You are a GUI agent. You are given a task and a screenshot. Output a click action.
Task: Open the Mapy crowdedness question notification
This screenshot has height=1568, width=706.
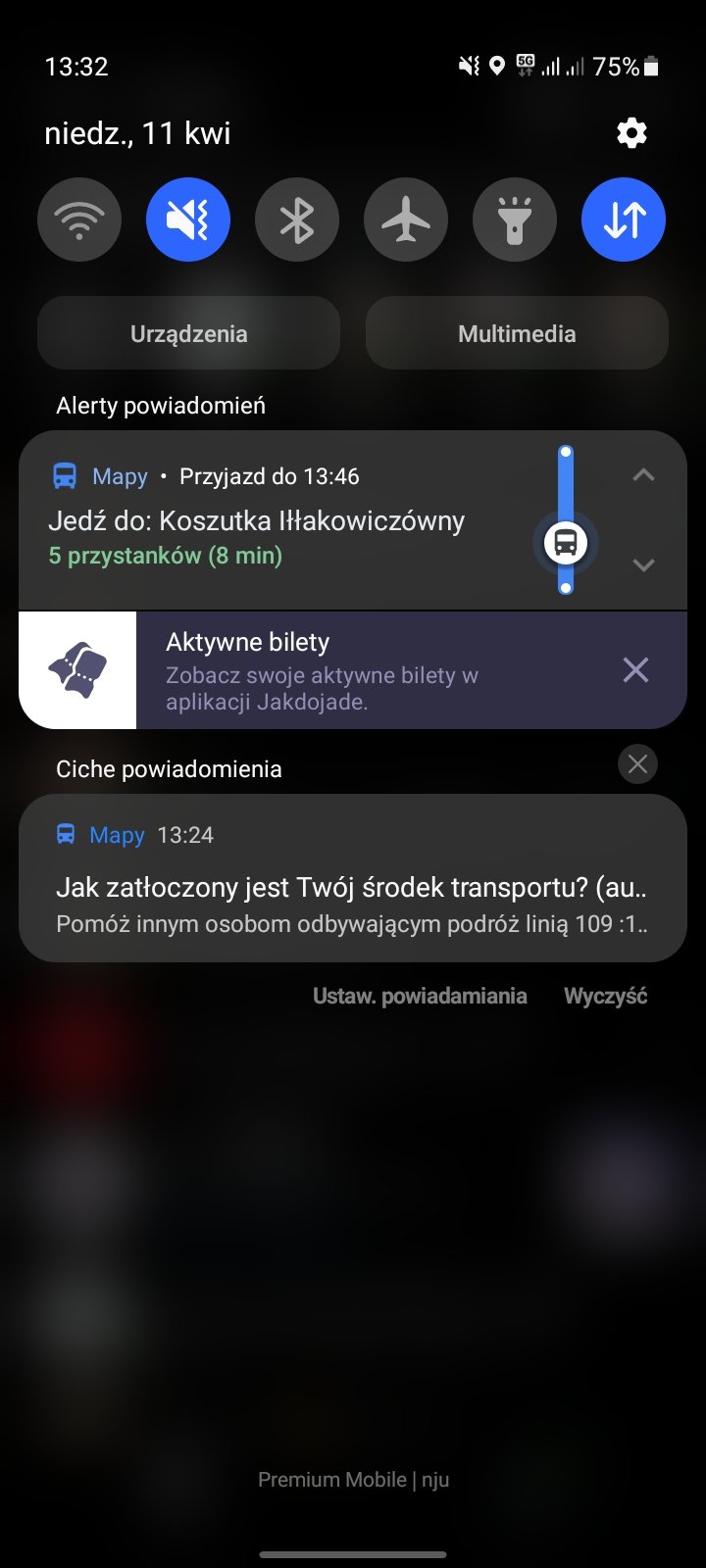353,878
